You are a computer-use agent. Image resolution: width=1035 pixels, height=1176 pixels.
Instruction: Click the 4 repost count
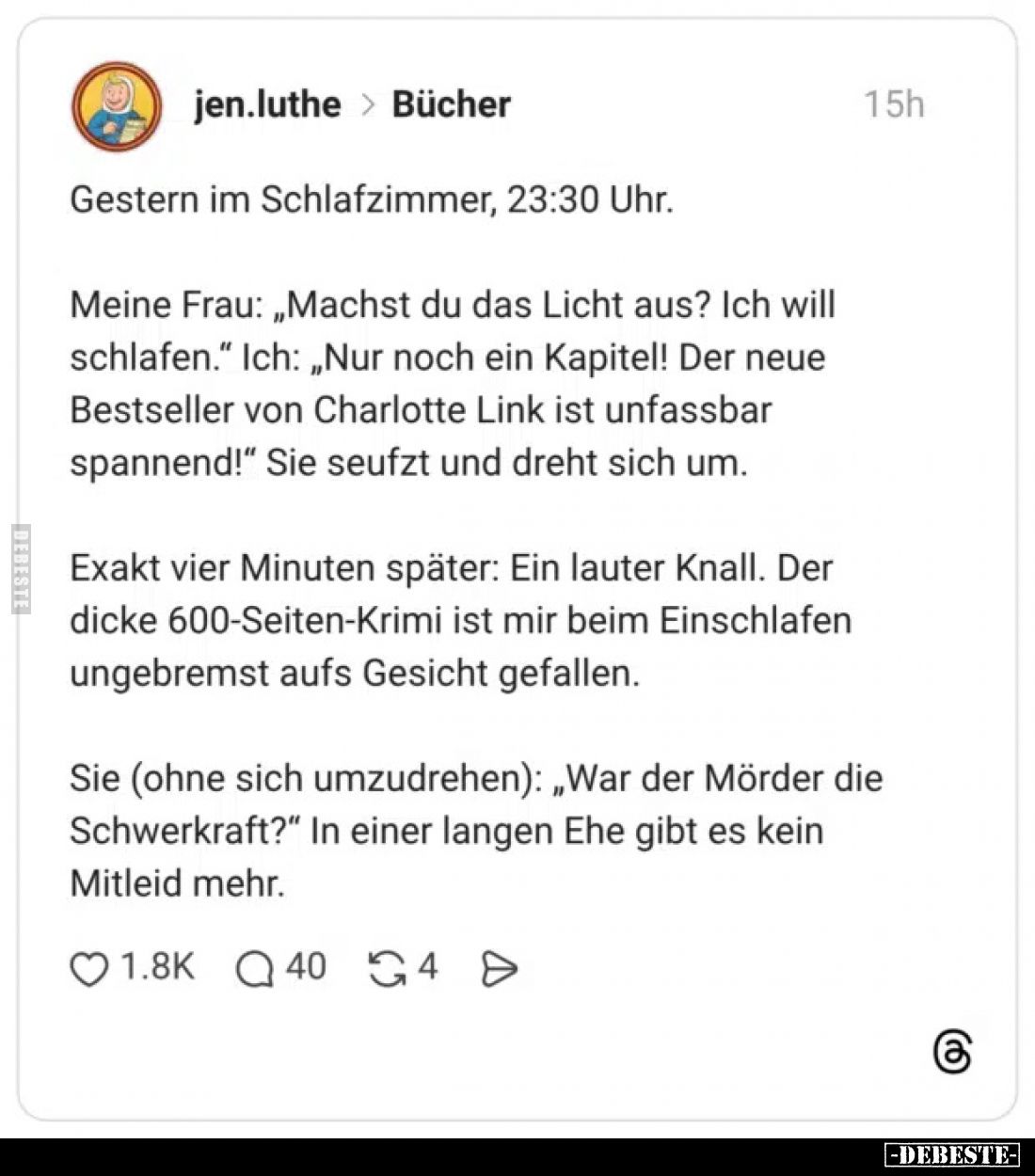coord(430,965)
